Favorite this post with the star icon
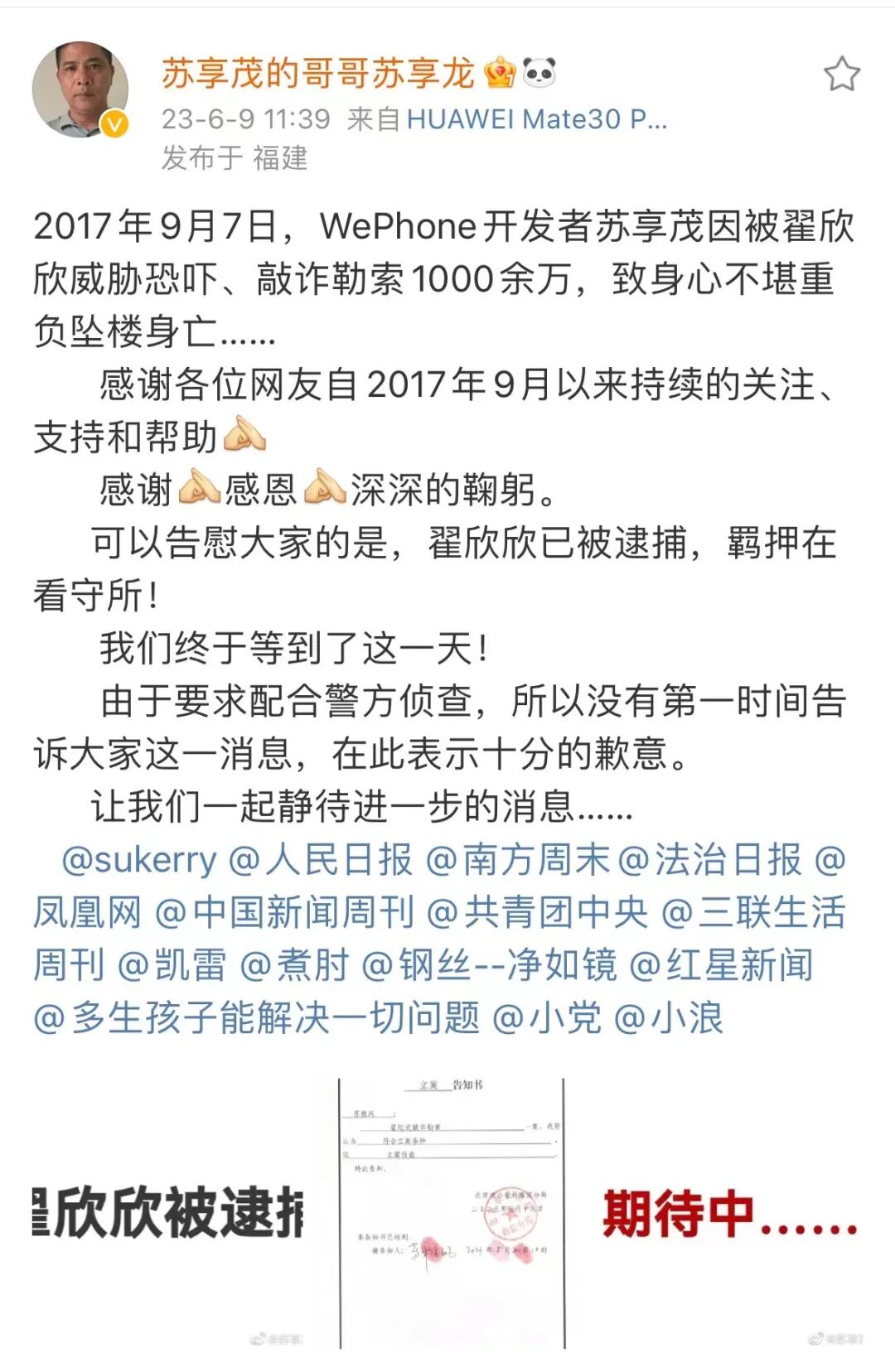This screenshot has width=895, height=1372. (841, 75)
